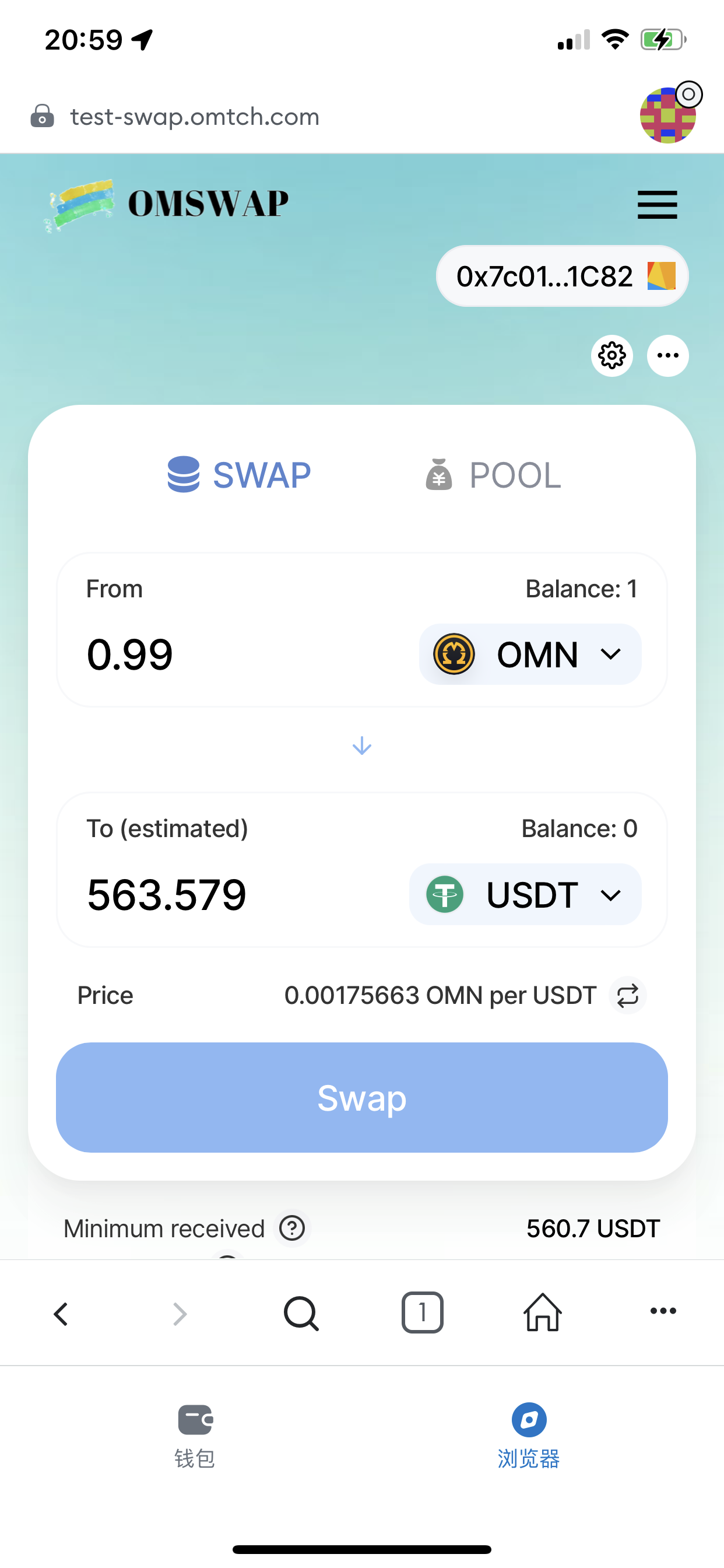724x1568 pixels.
Task: Go back in the browser
Action: click(61, 1314)
